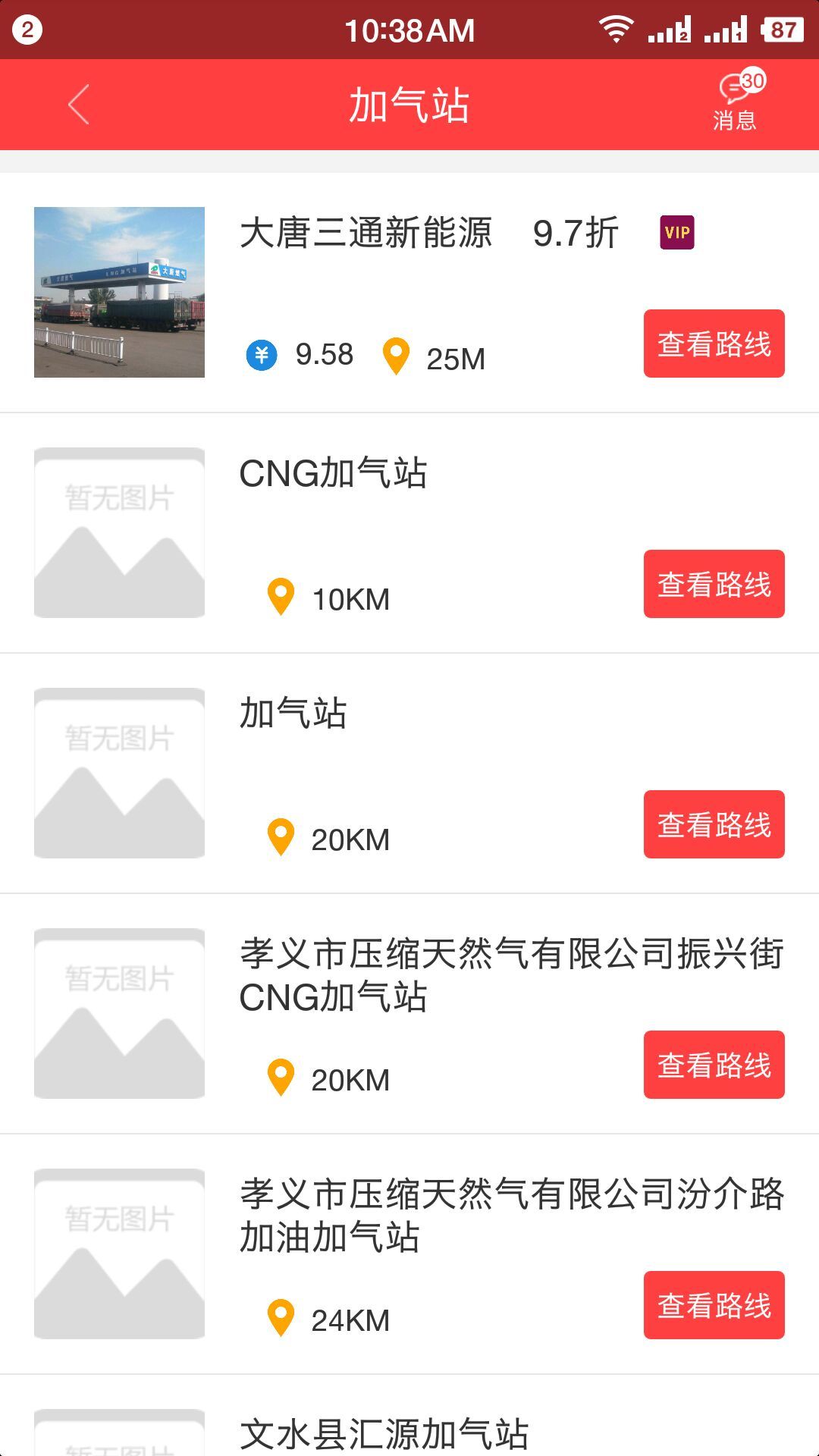Viewport: 819px width, 1456px height.
Task: Tap the blue ¥ price icon showing 9.58
Action: tap(260, 354)
